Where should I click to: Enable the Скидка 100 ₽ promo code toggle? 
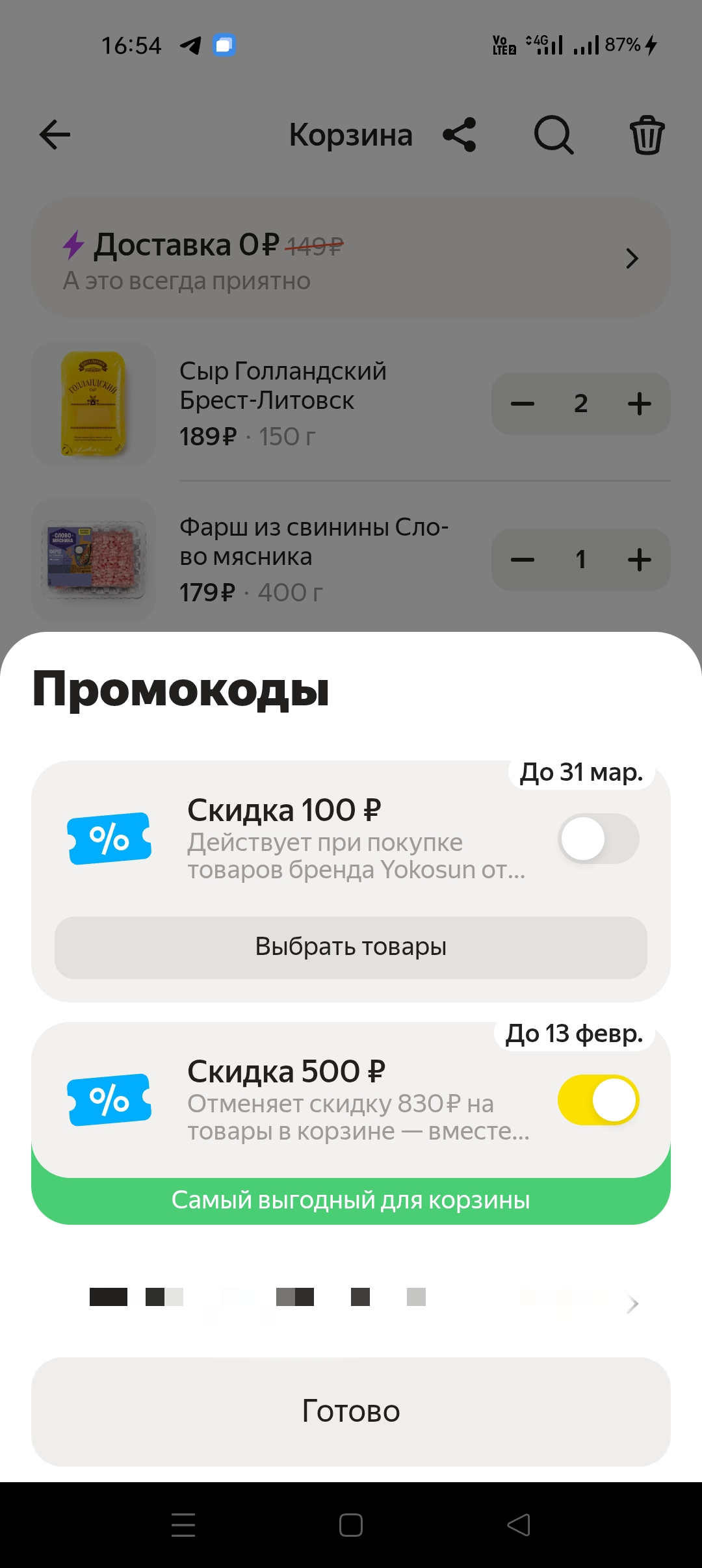[x=598, y=839]
